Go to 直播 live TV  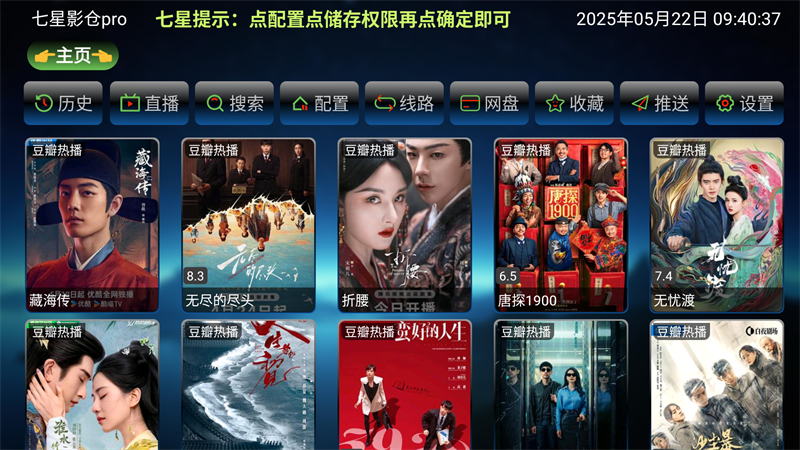[149, 103]
